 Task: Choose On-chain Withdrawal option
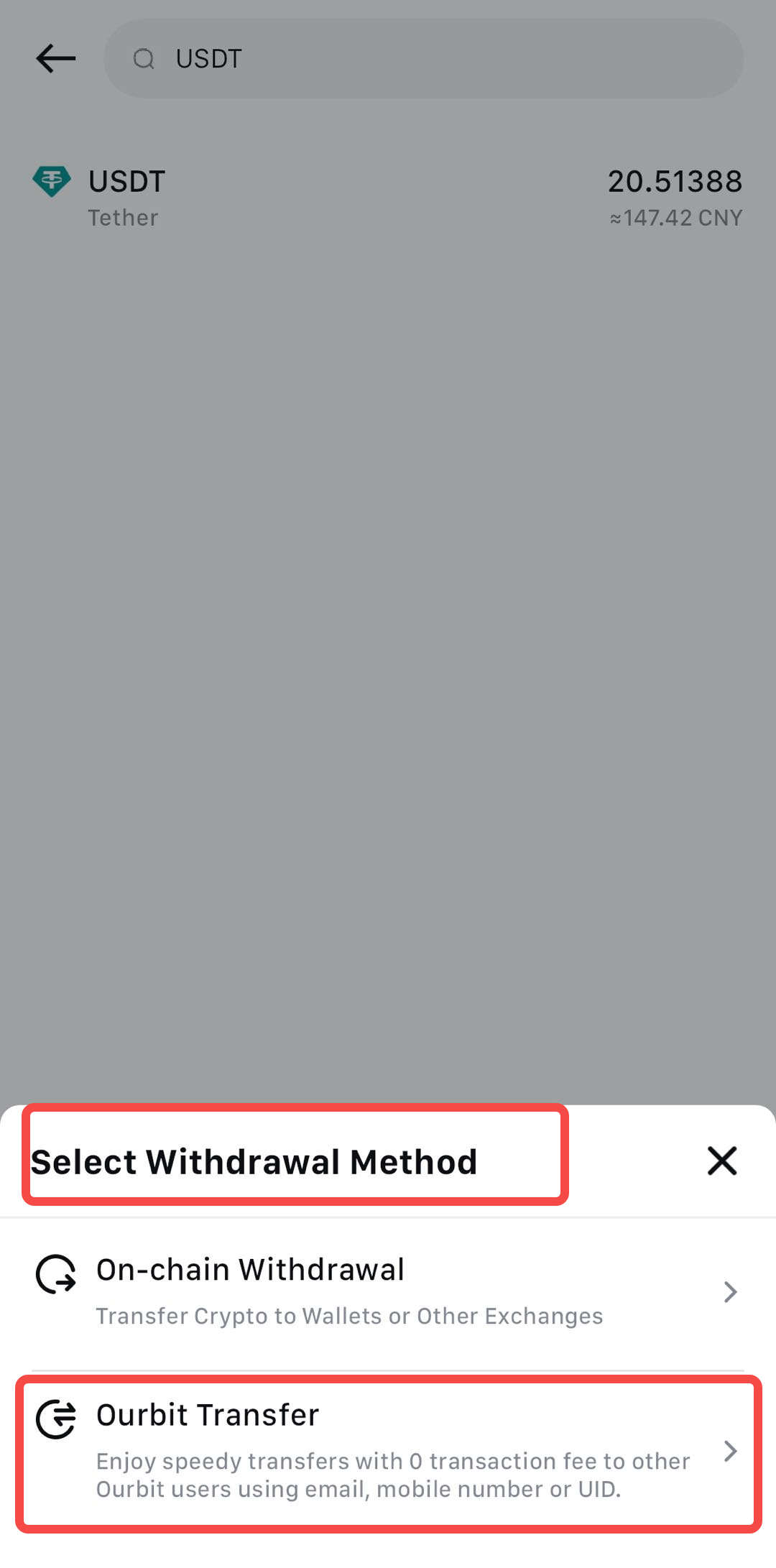point(388,1291)
